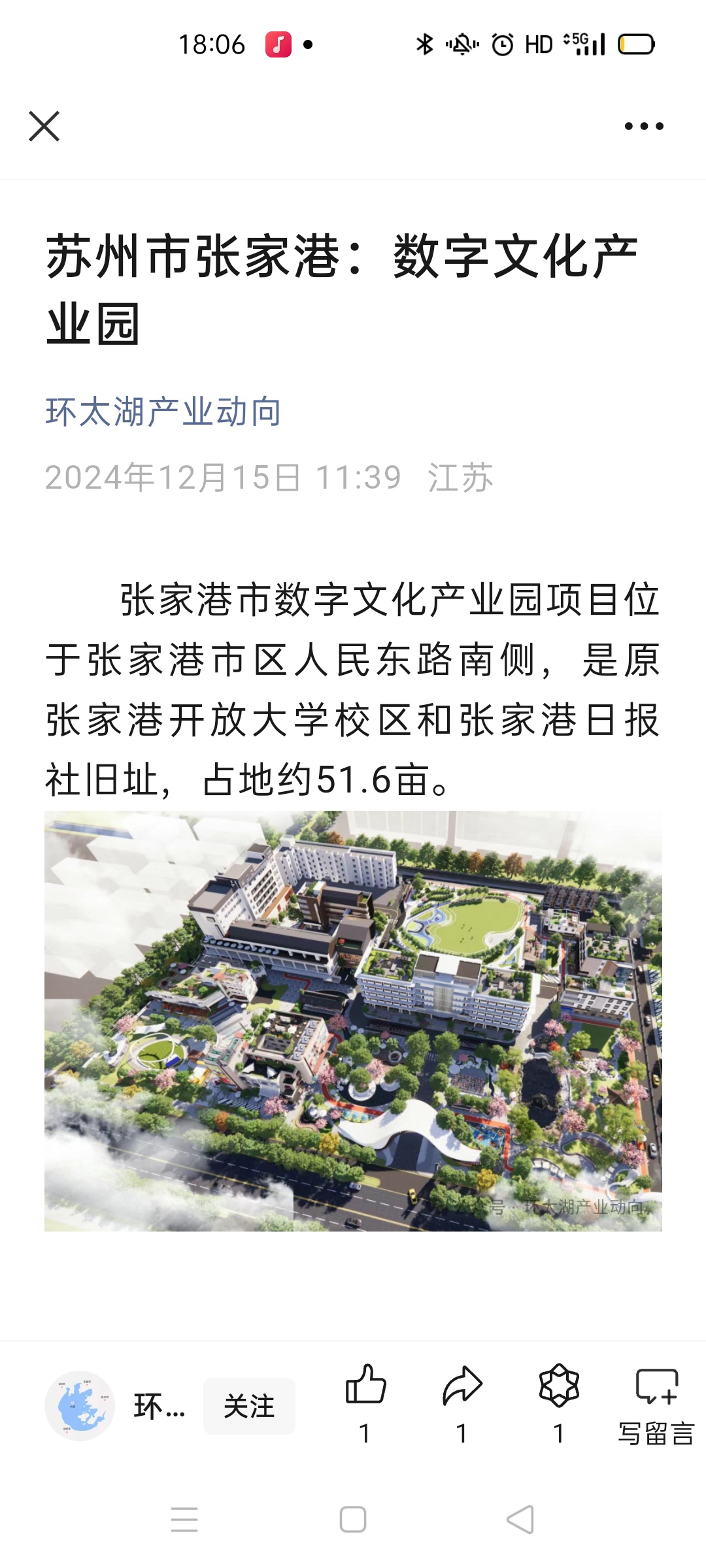Go back with the system back button
Viewport: 706px width, 1568px height.
click(520, 1519)
